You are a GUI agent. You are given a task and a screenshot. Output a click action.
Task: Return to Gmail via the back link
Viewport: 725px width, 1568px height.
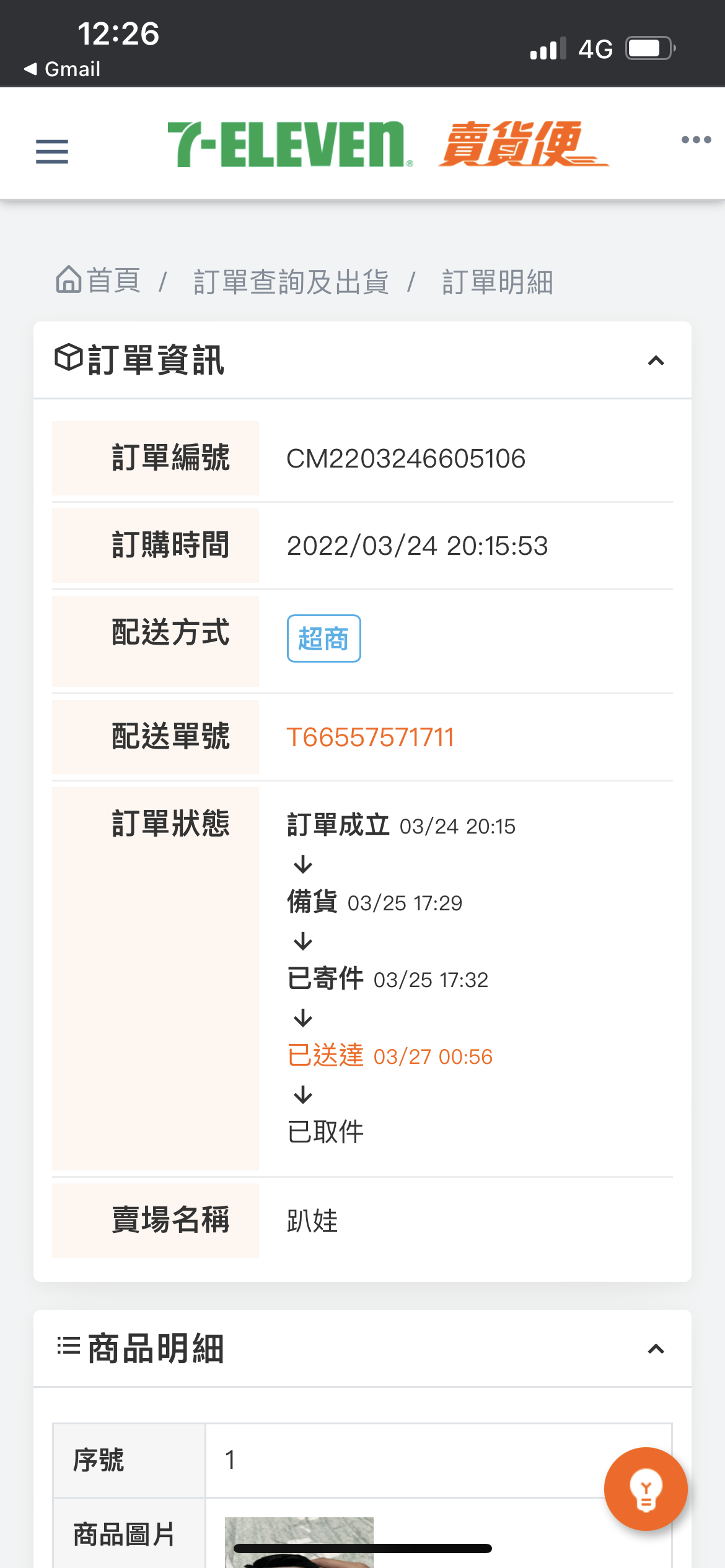[x=62, y=69]
